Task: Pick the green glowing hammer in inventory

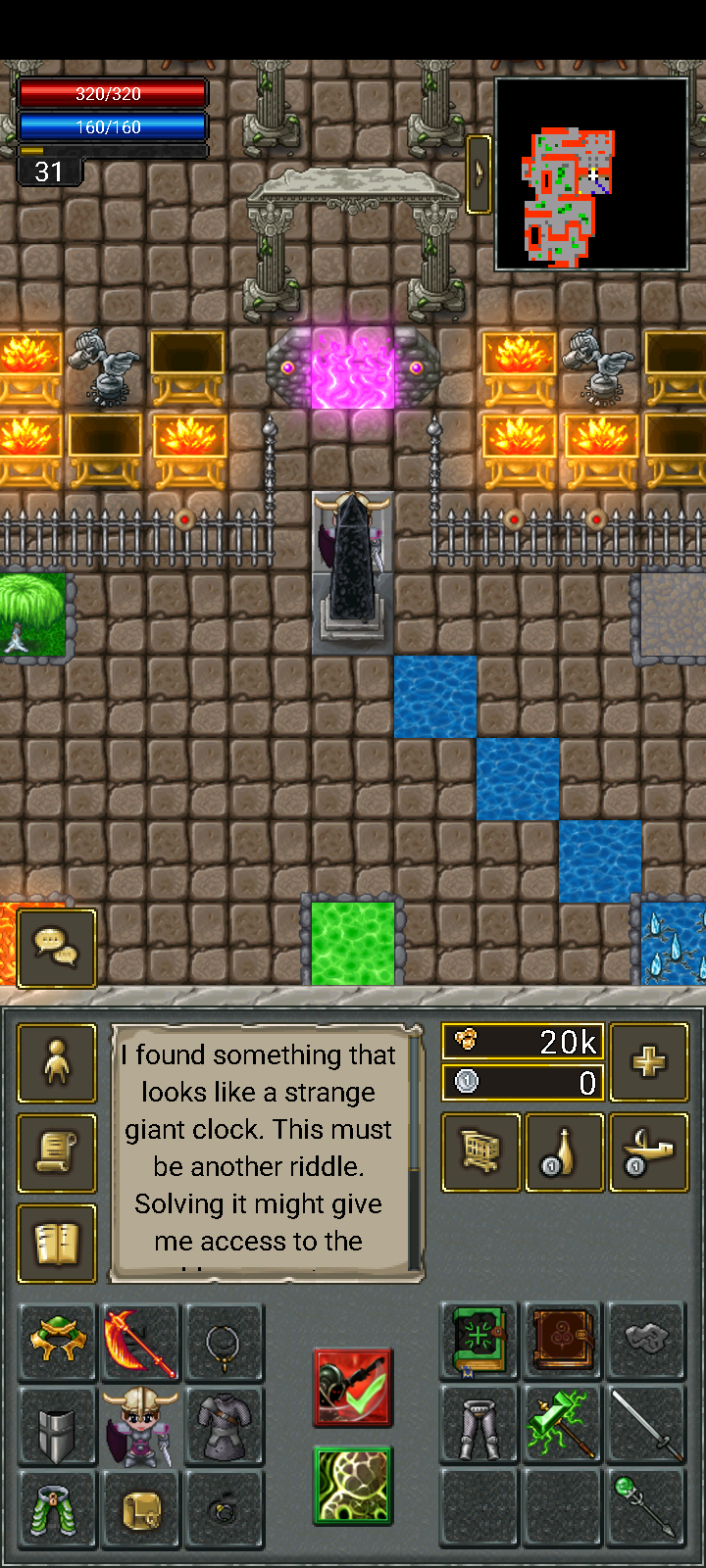Action: coord(563,1424)
